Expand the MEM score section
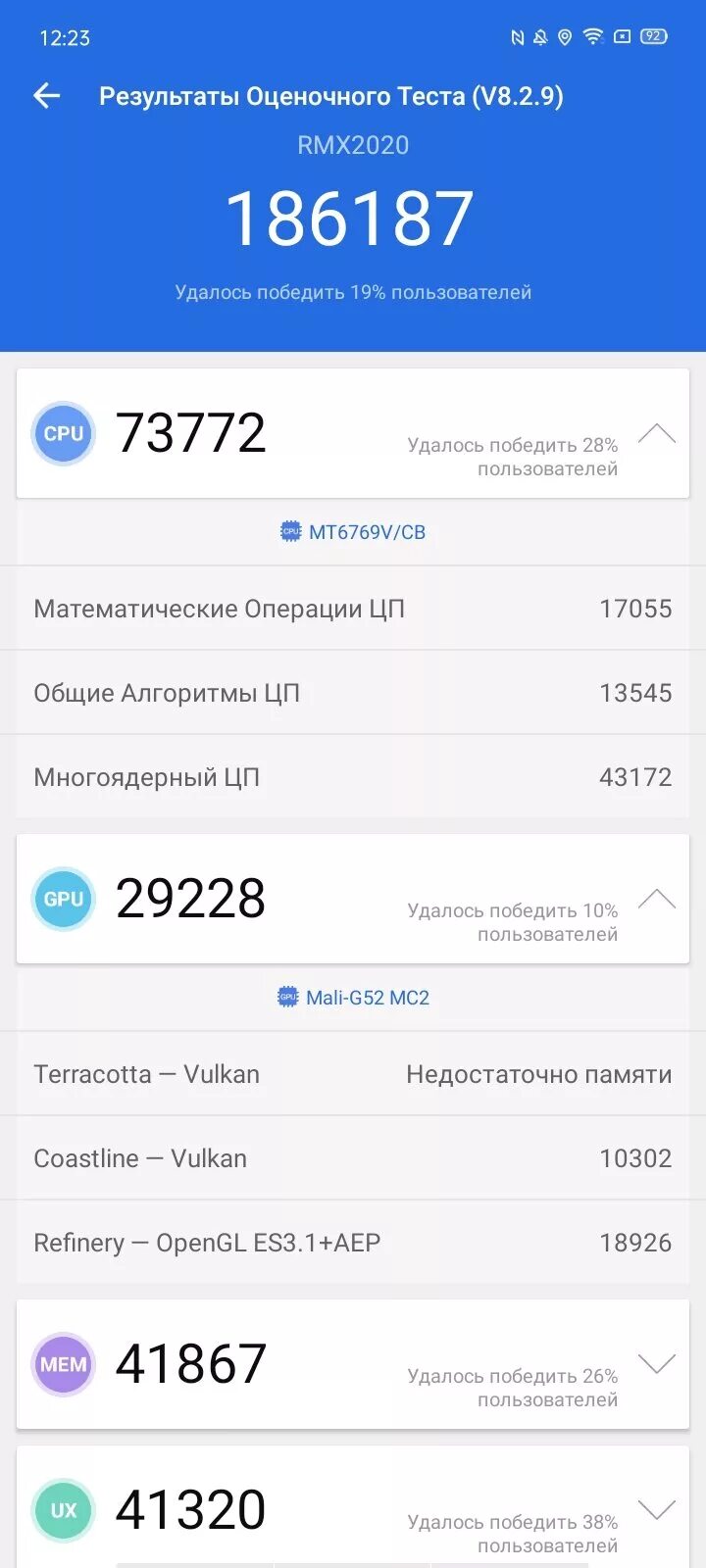 (x=656, y=1364)
